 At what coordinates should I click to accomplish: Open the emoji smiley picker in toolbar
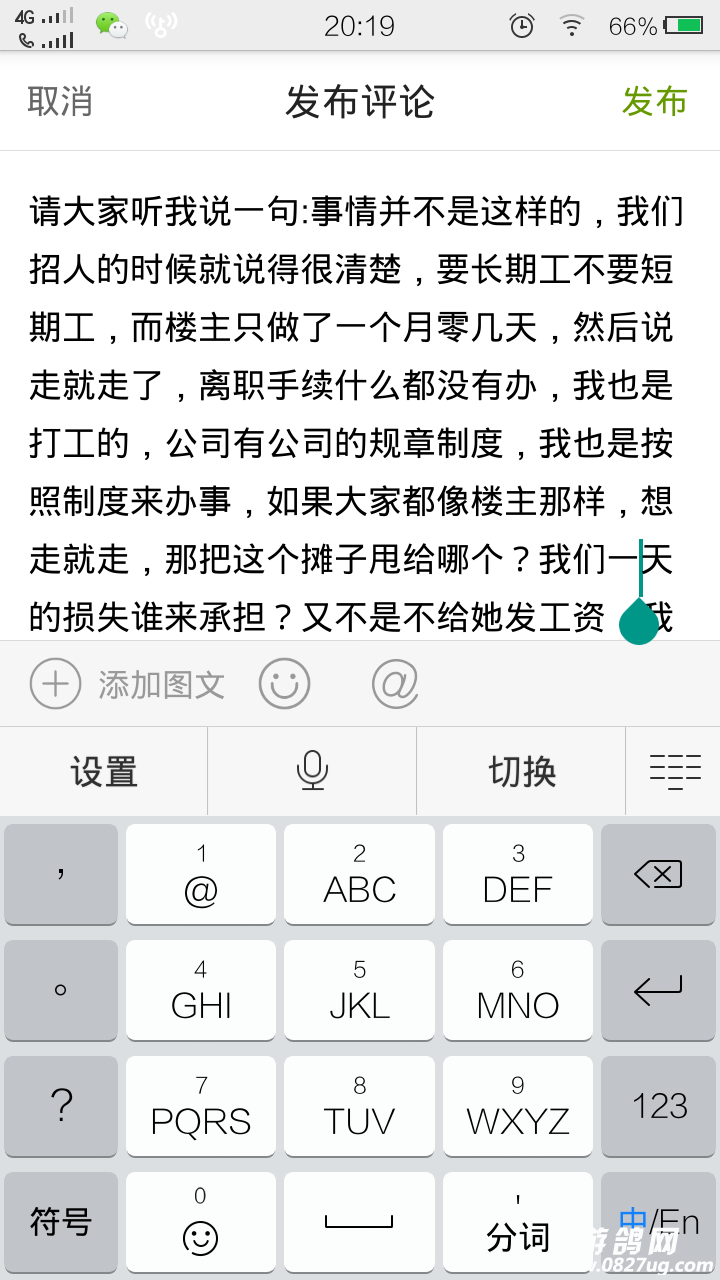[285, 685]
